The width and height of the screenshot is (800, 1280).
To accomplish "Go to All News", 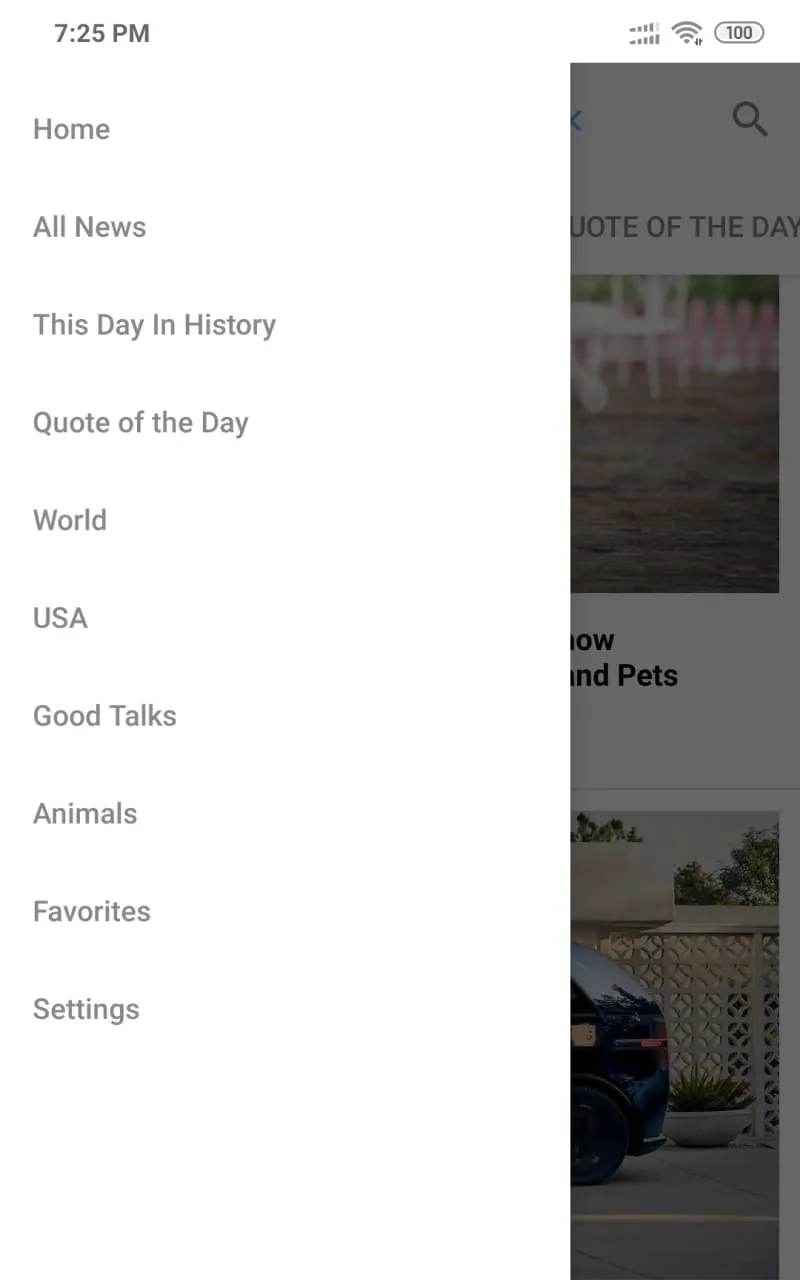I will (x=90, y=227).
